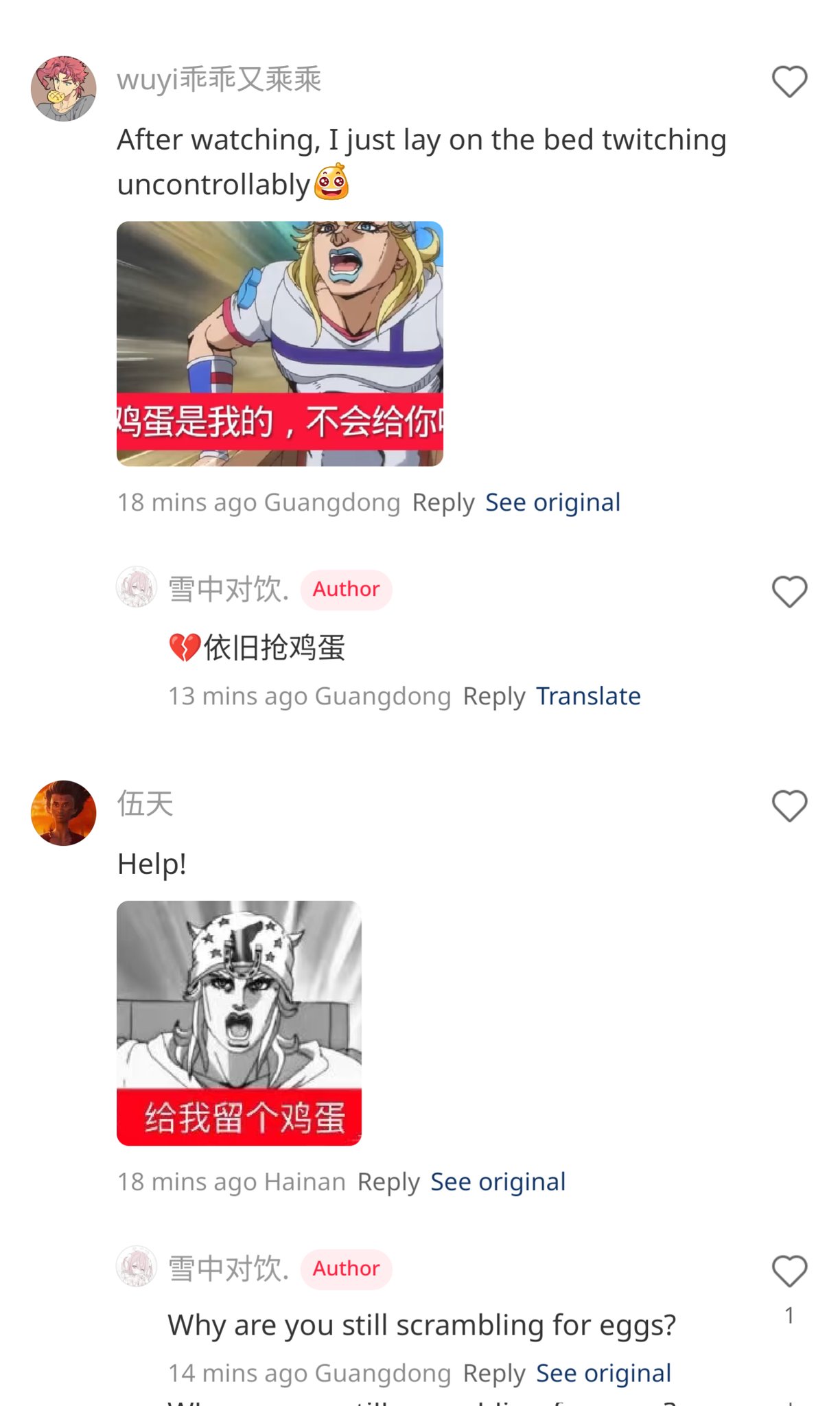Viewport: 840px width, 1406px height.
Task: Like 伍天's Help! comment
Action: coord(789,805)
